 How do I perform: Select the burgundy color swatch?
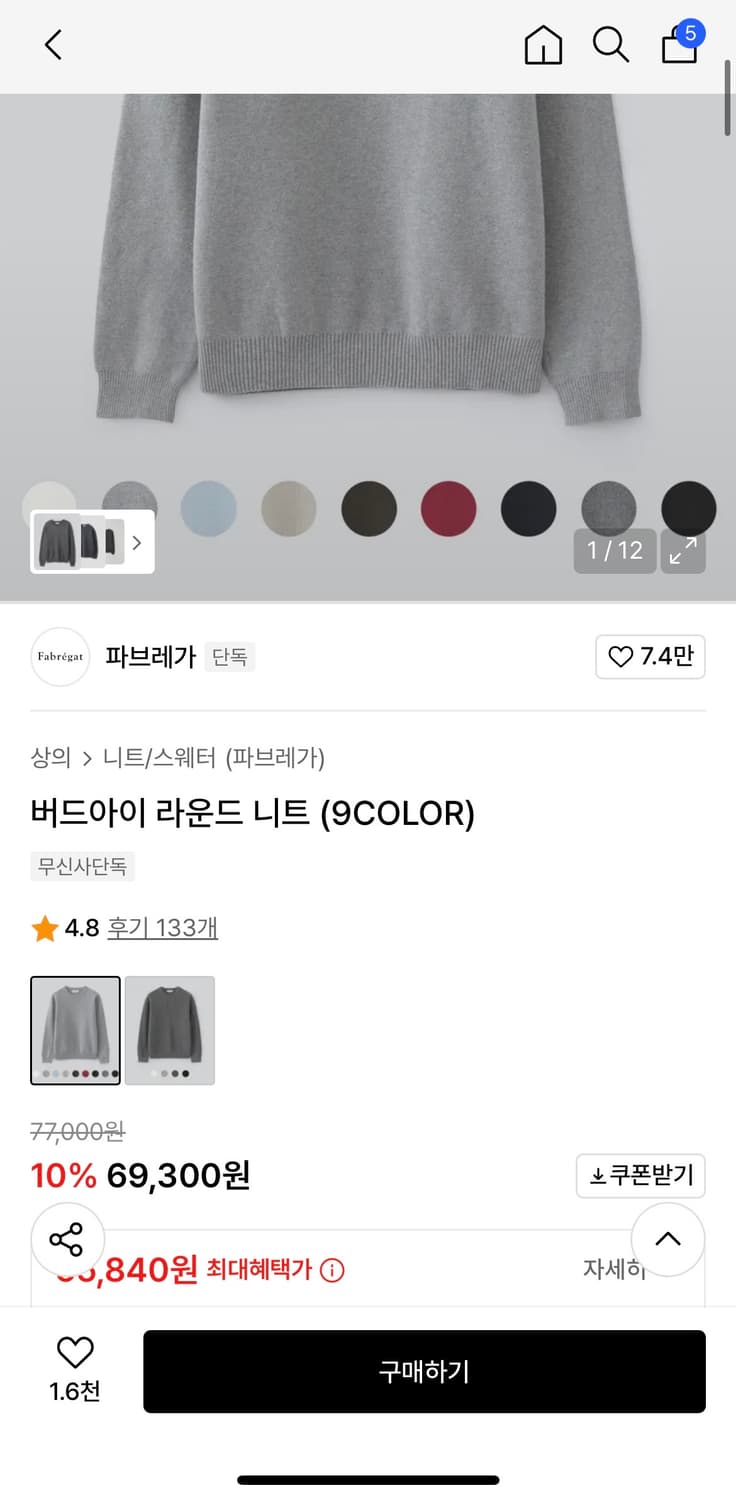point(448,508)
